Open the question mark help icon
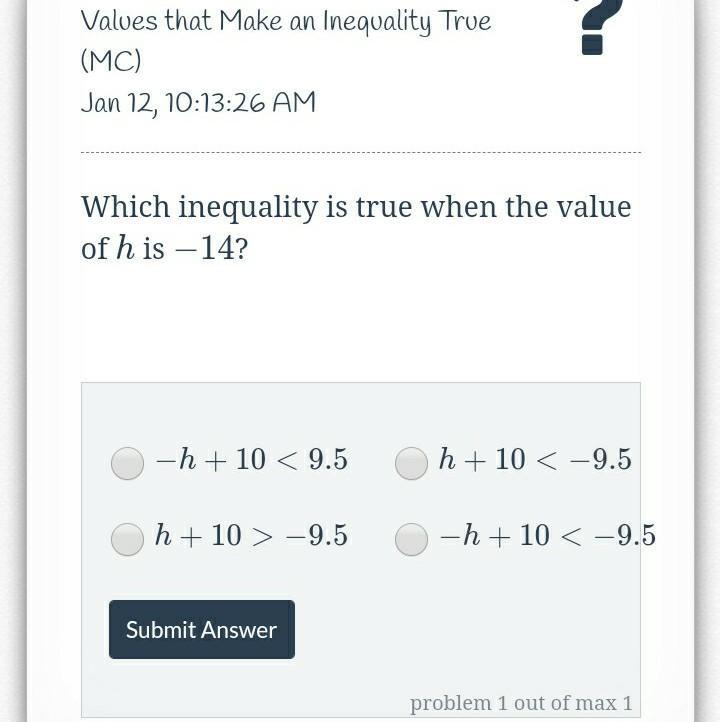 point(600,28)
